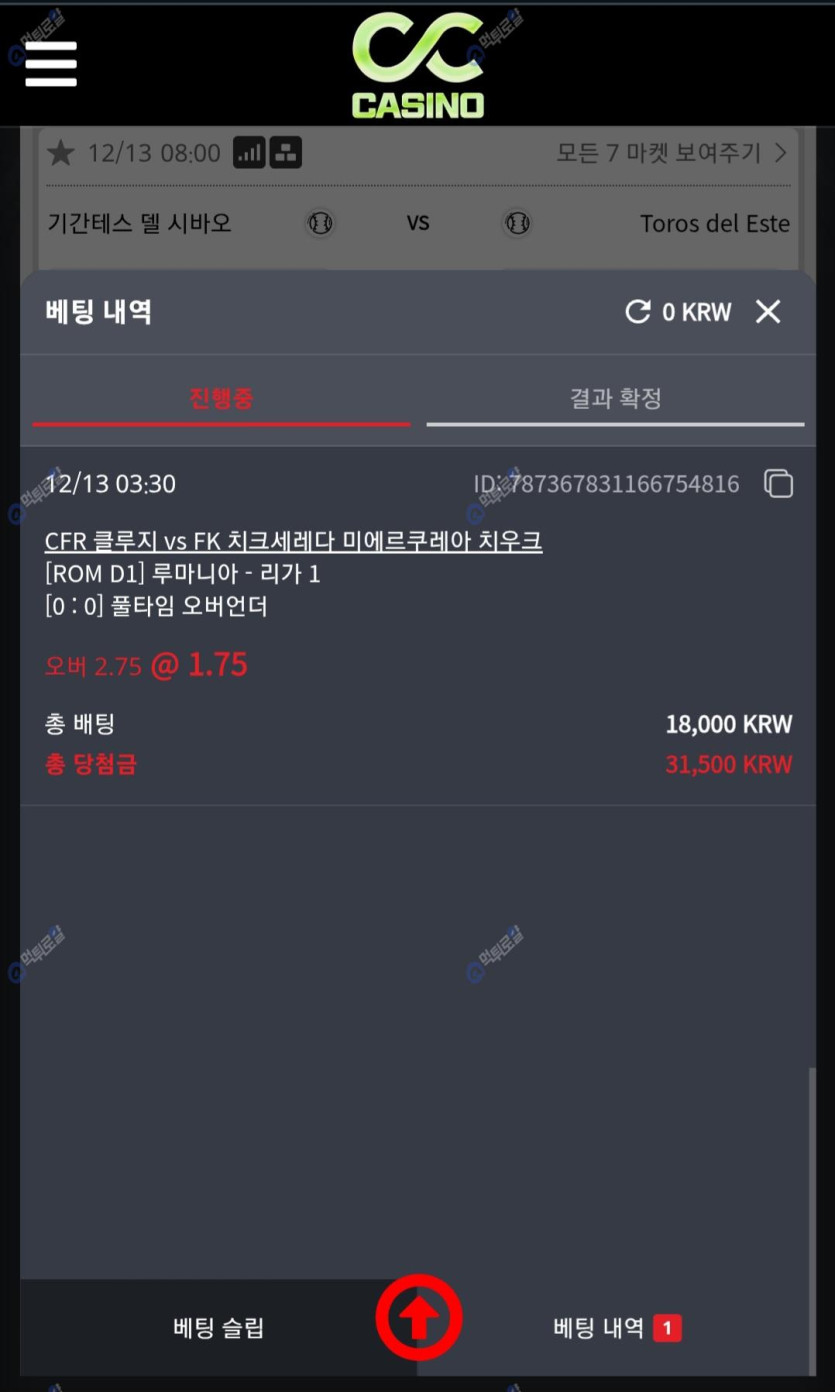Tap the red up-arrow button
Image resolution: width=835 pixels, height=1392 pixels.
419,1318
